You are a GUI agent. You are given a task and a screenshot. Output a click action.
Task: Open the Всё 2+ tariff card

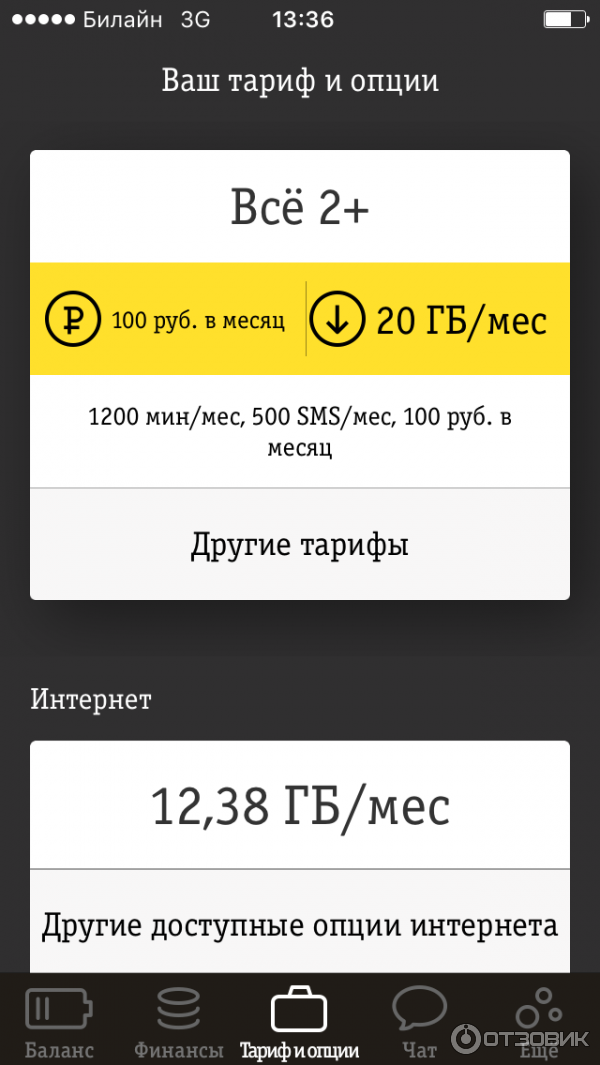click(300, 208)
